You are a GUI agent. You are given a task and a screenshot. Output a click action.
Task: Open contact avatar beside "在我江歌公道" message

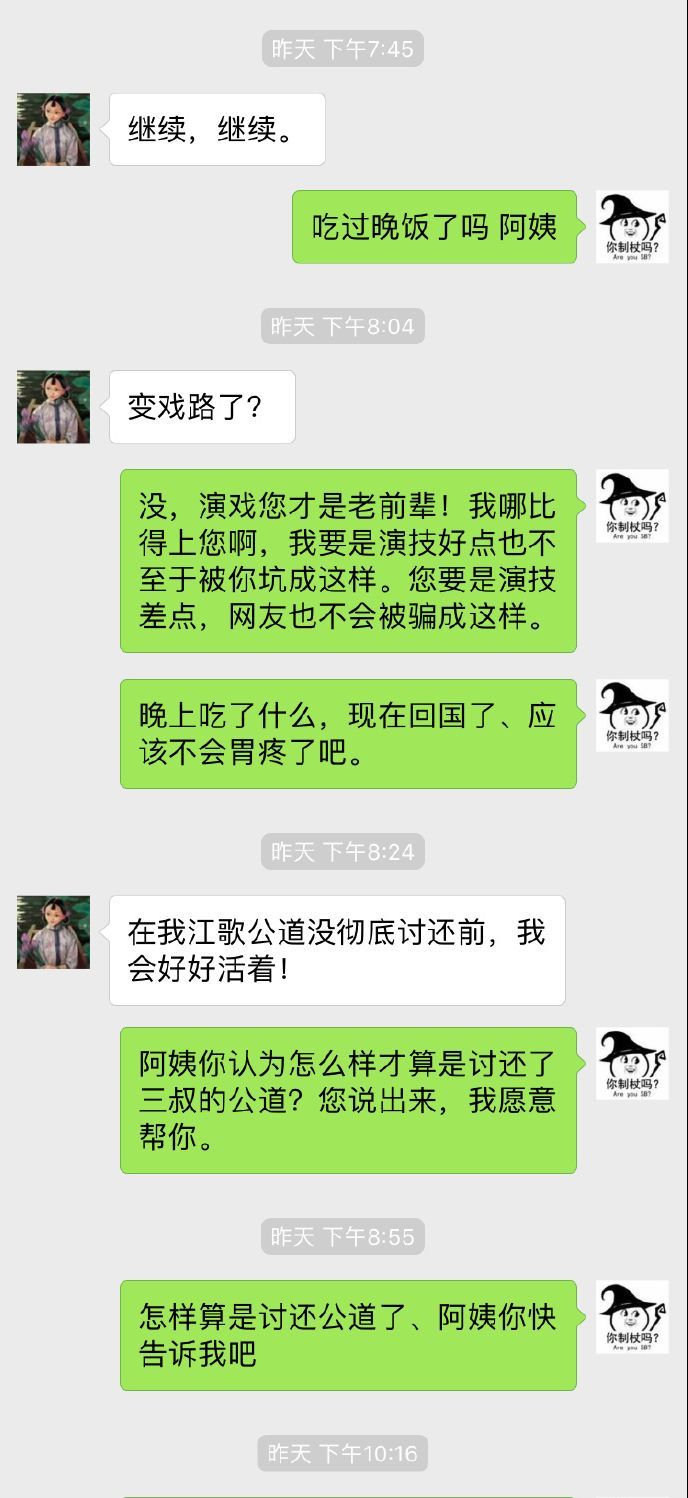click(x=53, y=932)
